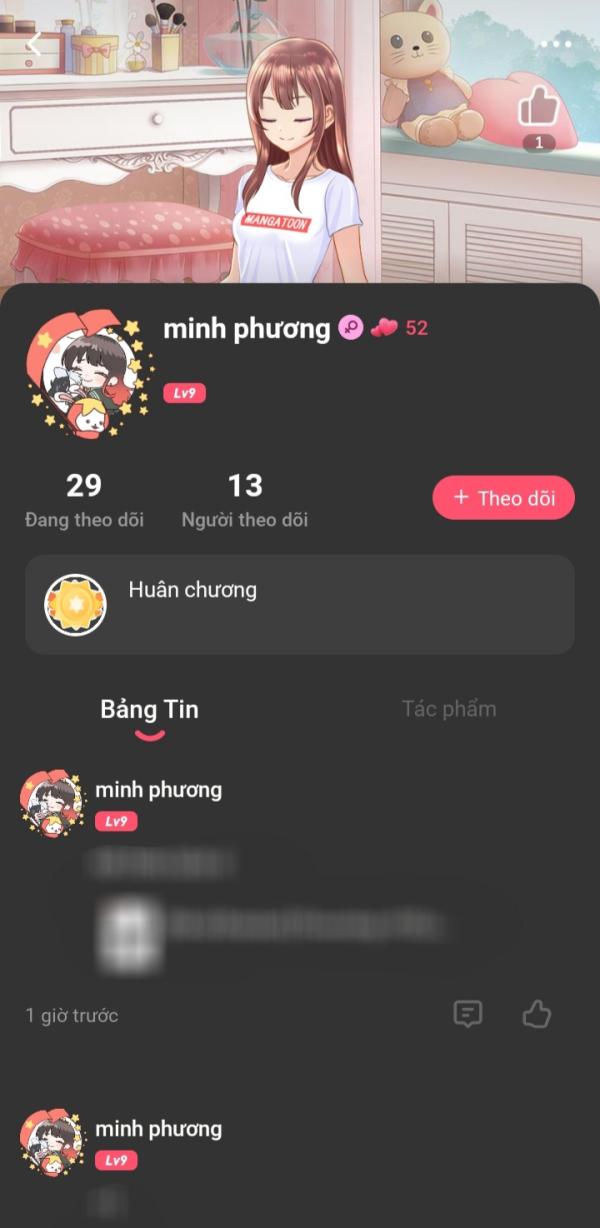Open the Lv9 level badge under the name
This screenshot has width=600, height=1228.
pyautogui.click(x=184, y=394)
